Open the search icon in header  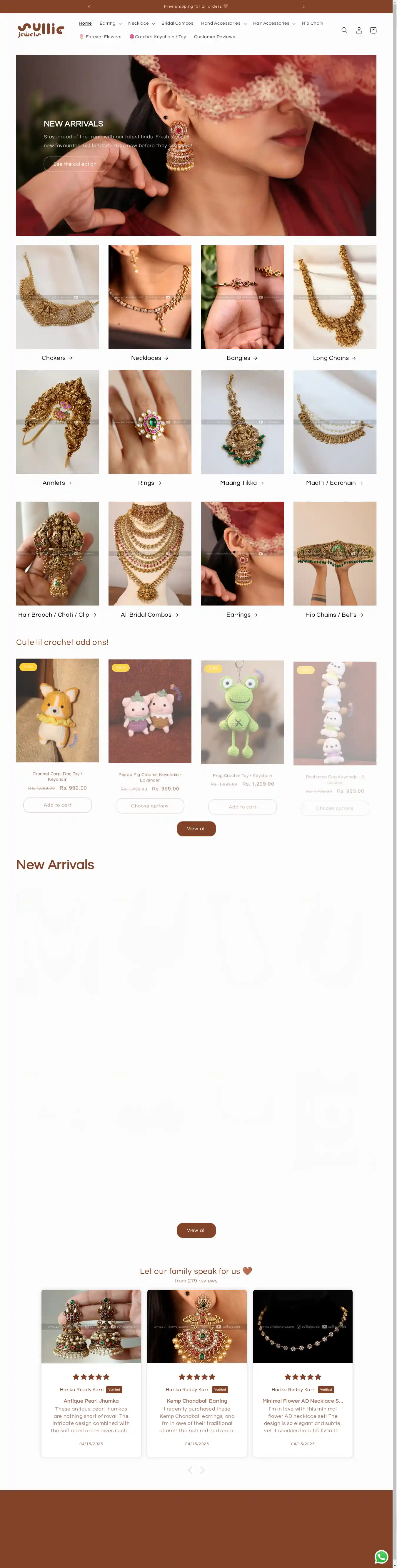[x=344, y=31]
